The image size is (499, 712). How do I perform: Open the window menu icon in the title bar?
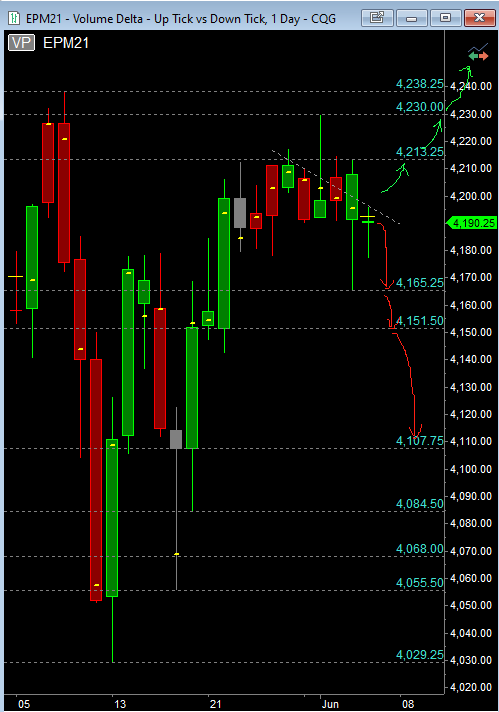(14, 19)
